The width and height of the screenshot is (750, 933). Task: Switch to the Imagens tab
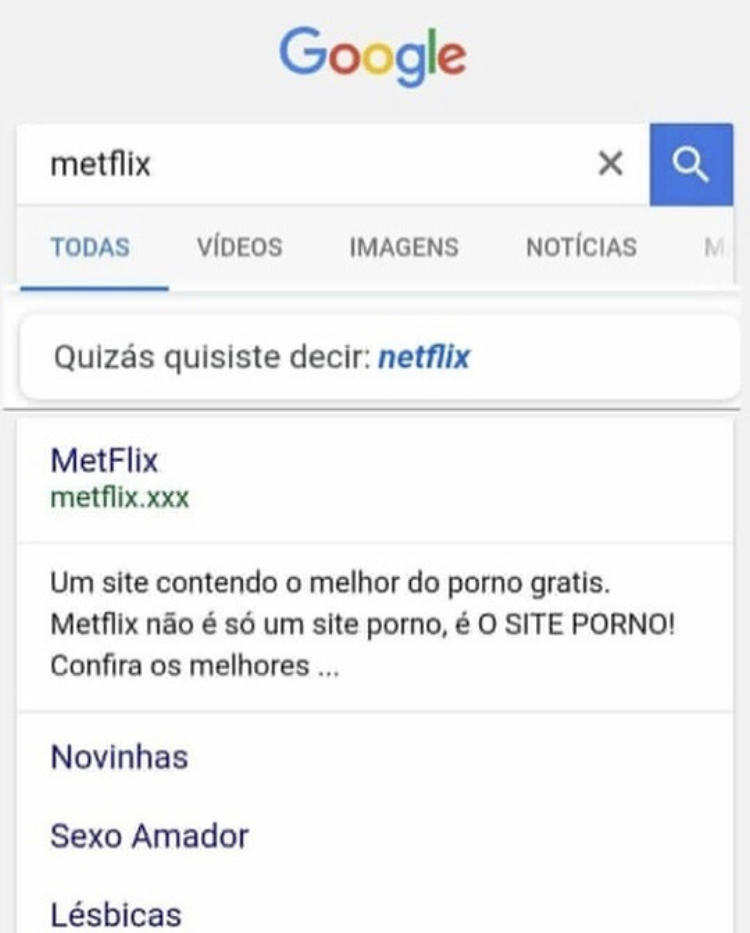(404, 247)
